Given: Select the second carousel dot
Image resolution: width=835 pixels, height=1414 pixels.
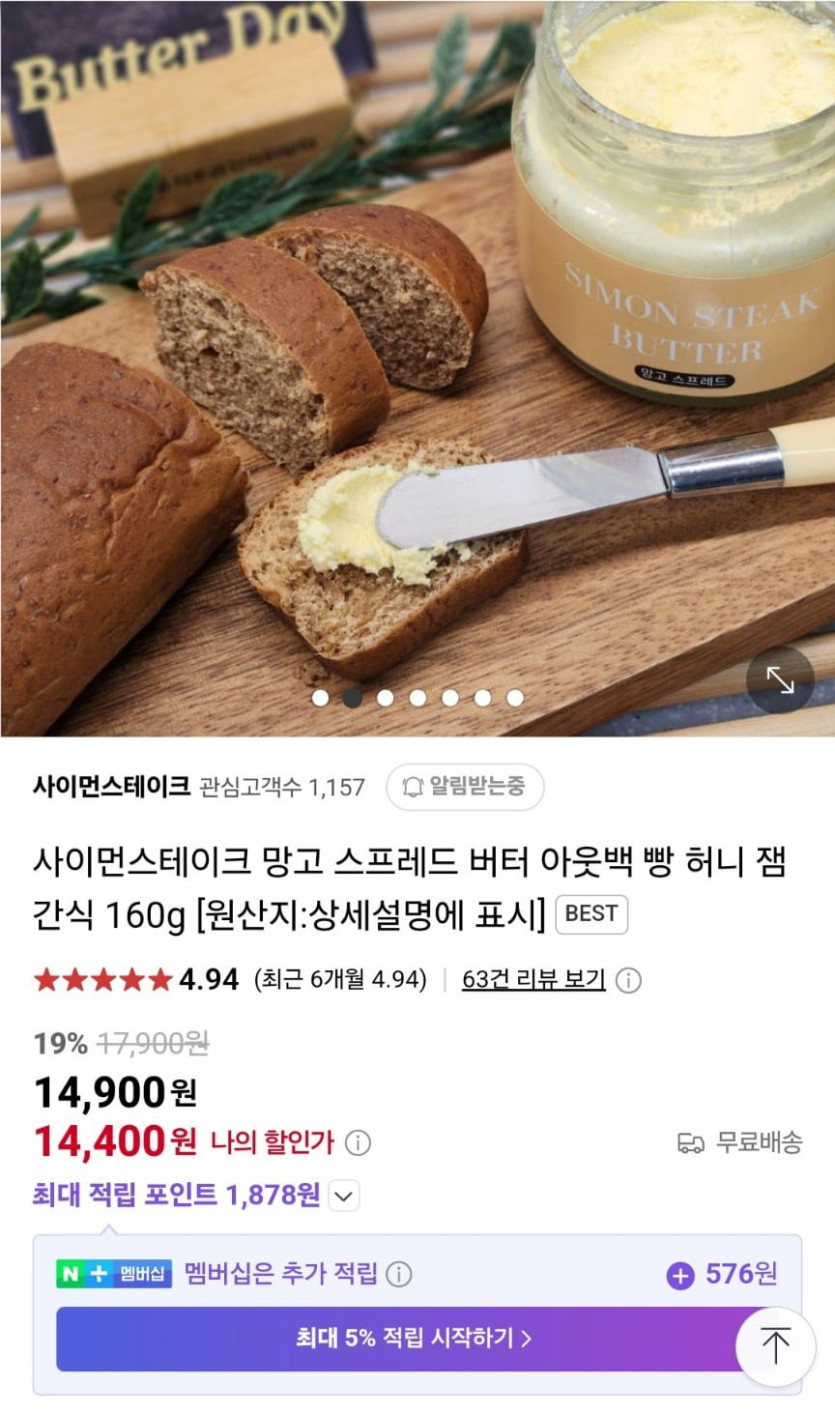Looking at the screenshot, I should 352,698.
